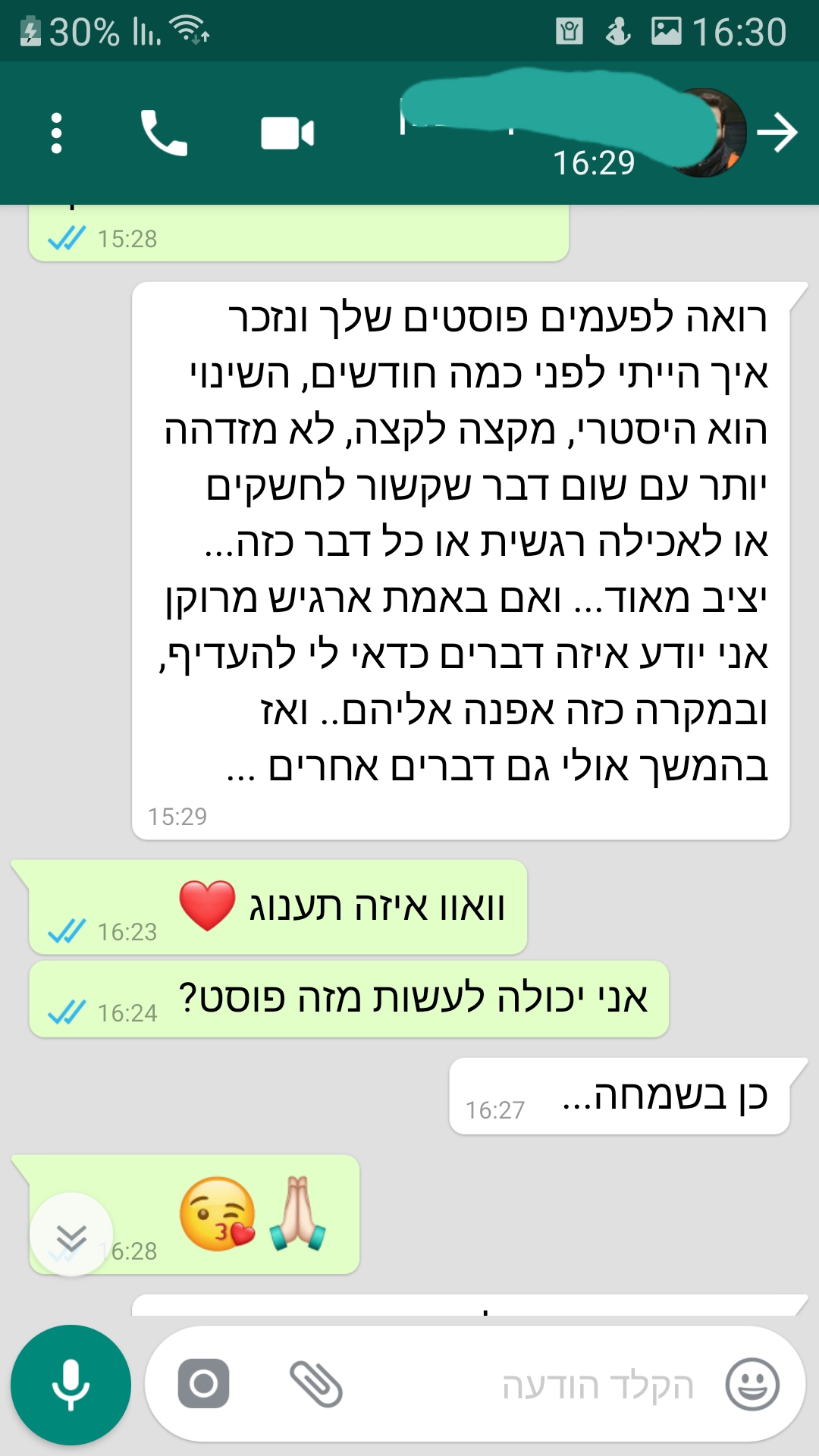Open the three-dot overflow menu
Image resolution: width=819 pixels, height=1456 pixels.
pyautogui.click(x=56, y=133)
